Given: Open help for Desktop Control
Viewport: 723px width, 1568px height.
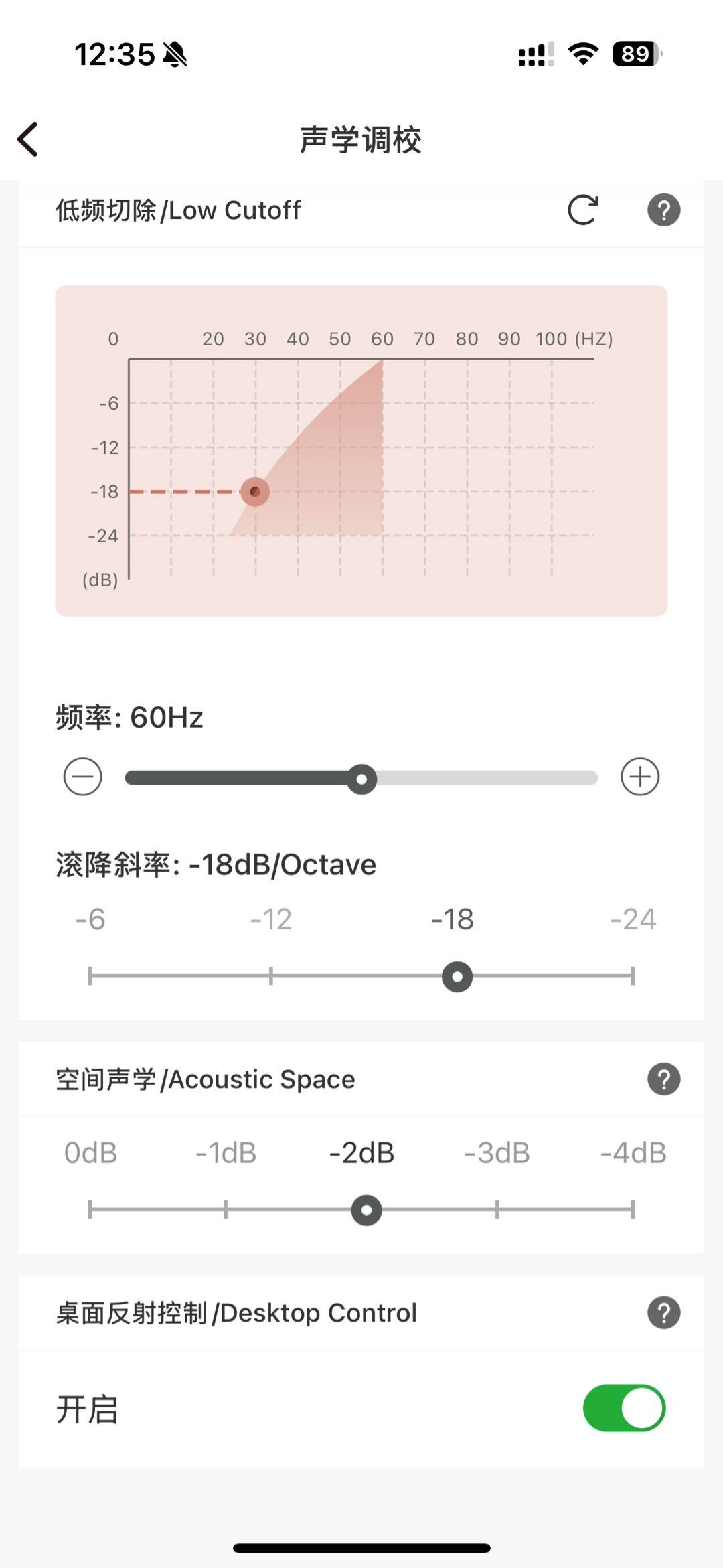Looking at the screenshot, I should click(663, 1312).
